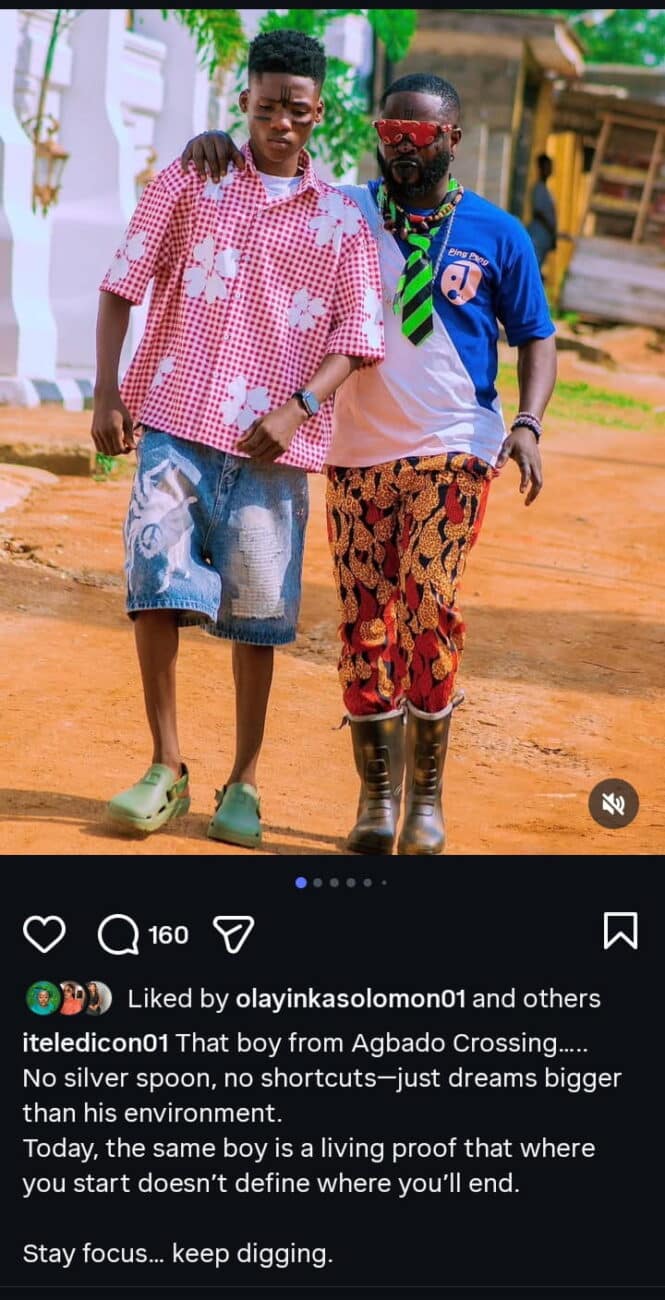Visit the iteledicon01 profile from the caption
The width and height of the screenshot is (665, 1300).
[x=96, y=1042]
